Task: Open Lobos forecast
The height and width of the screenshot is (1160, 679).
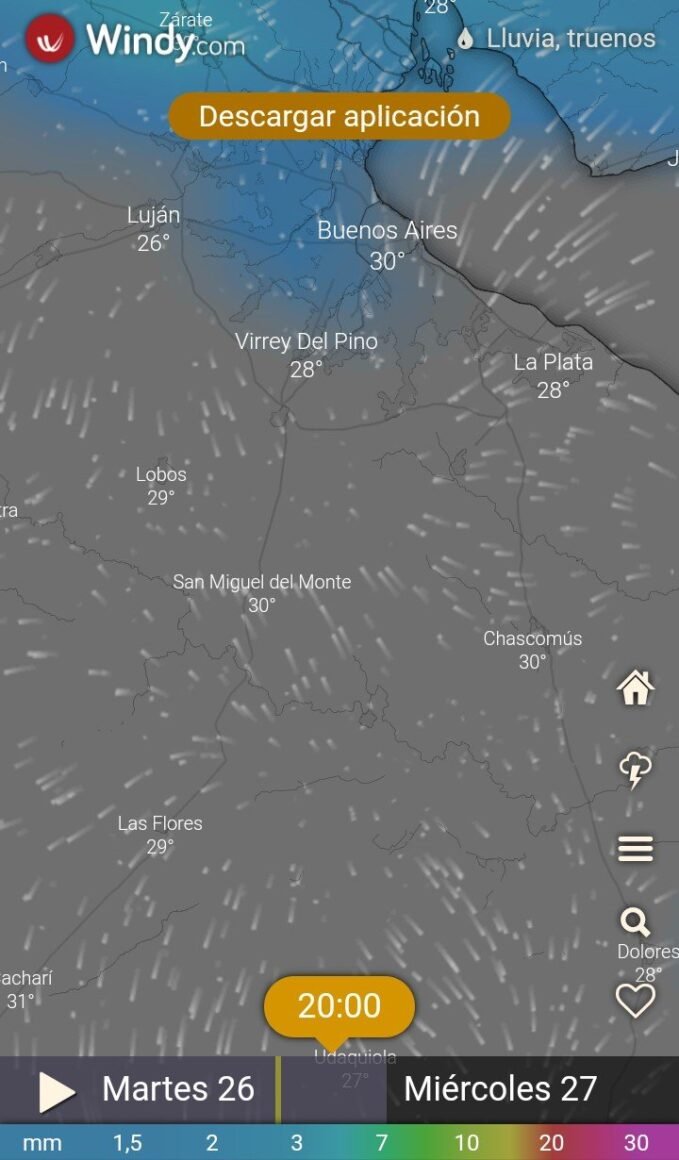Action: pos(161,486)
